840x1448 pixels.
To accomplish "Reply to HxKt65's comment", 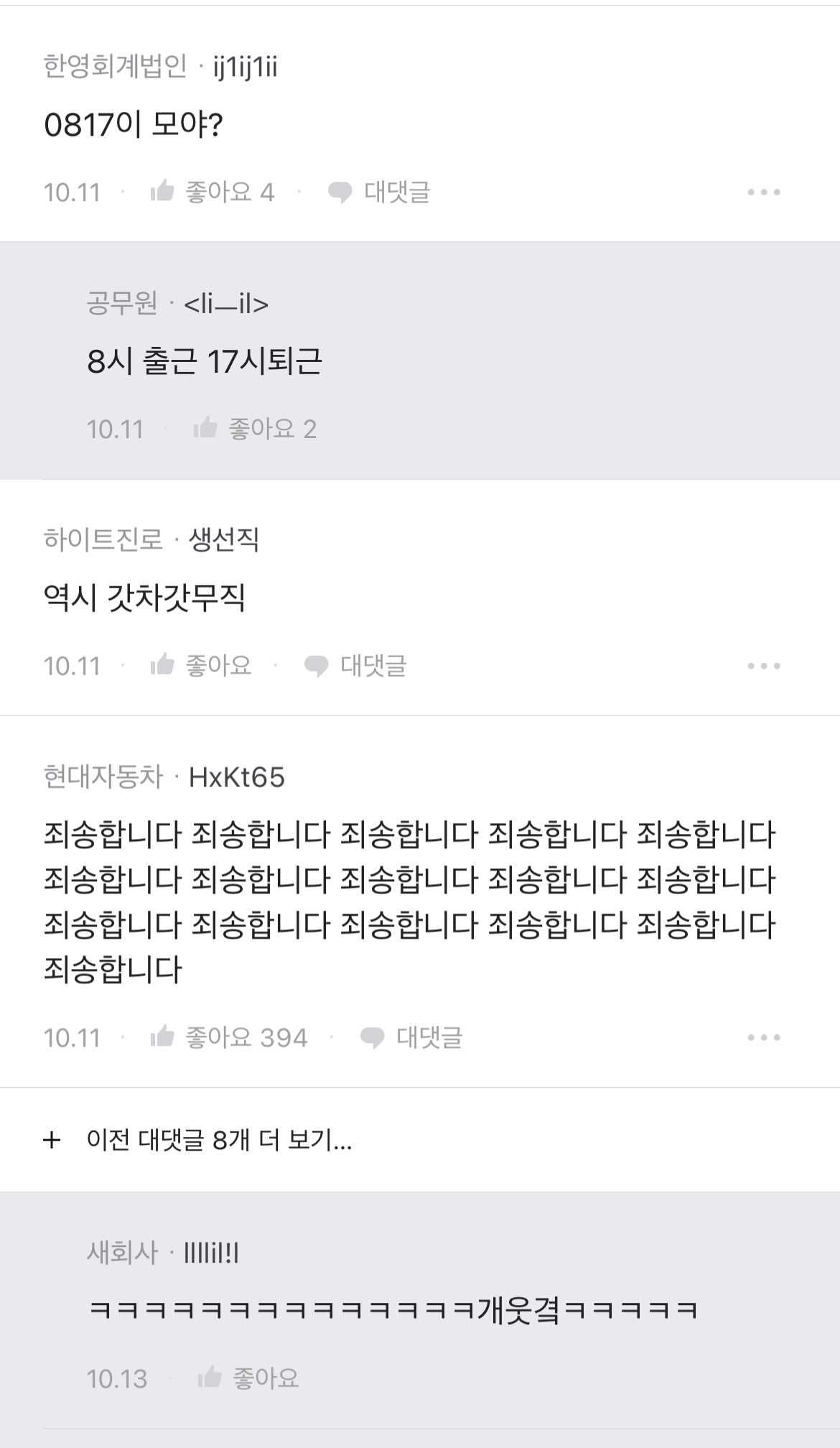I will click(411, 1037).
